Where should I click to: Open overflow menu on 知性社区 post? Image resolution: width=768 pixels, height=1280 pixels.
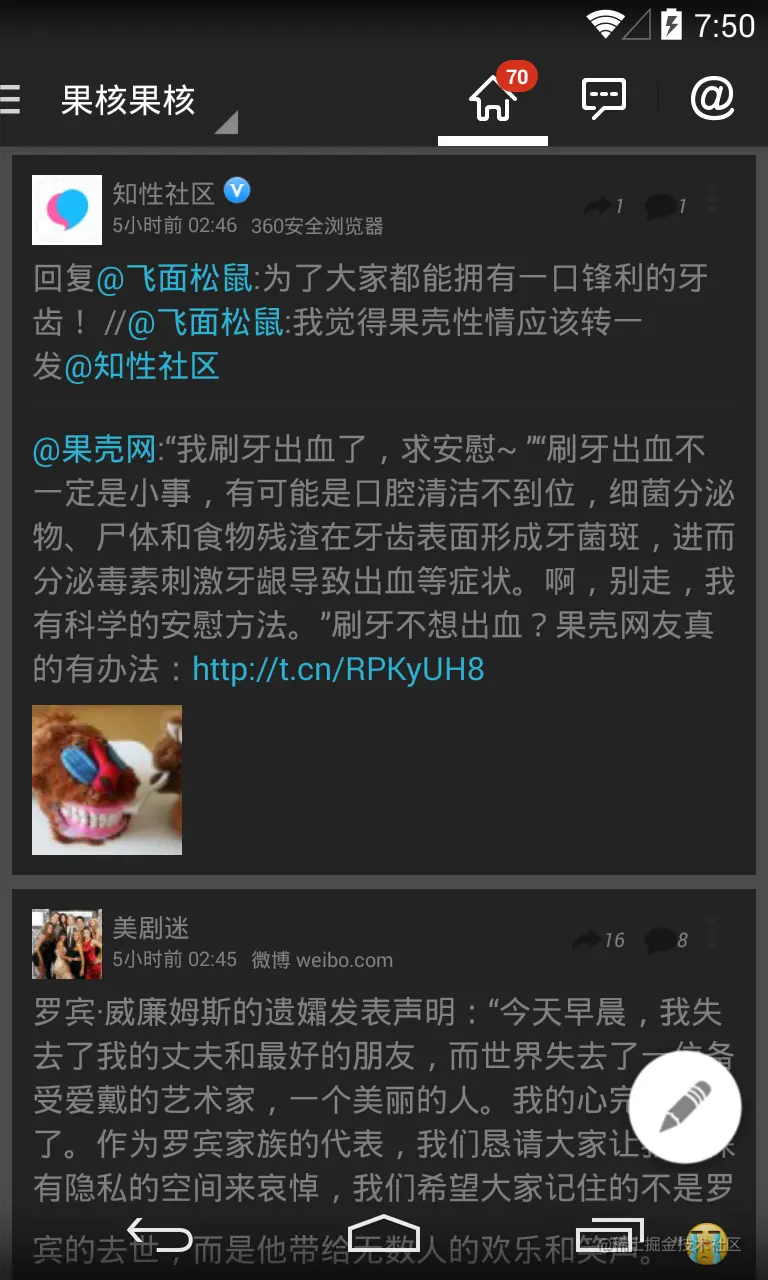click(x=713, y=201)
